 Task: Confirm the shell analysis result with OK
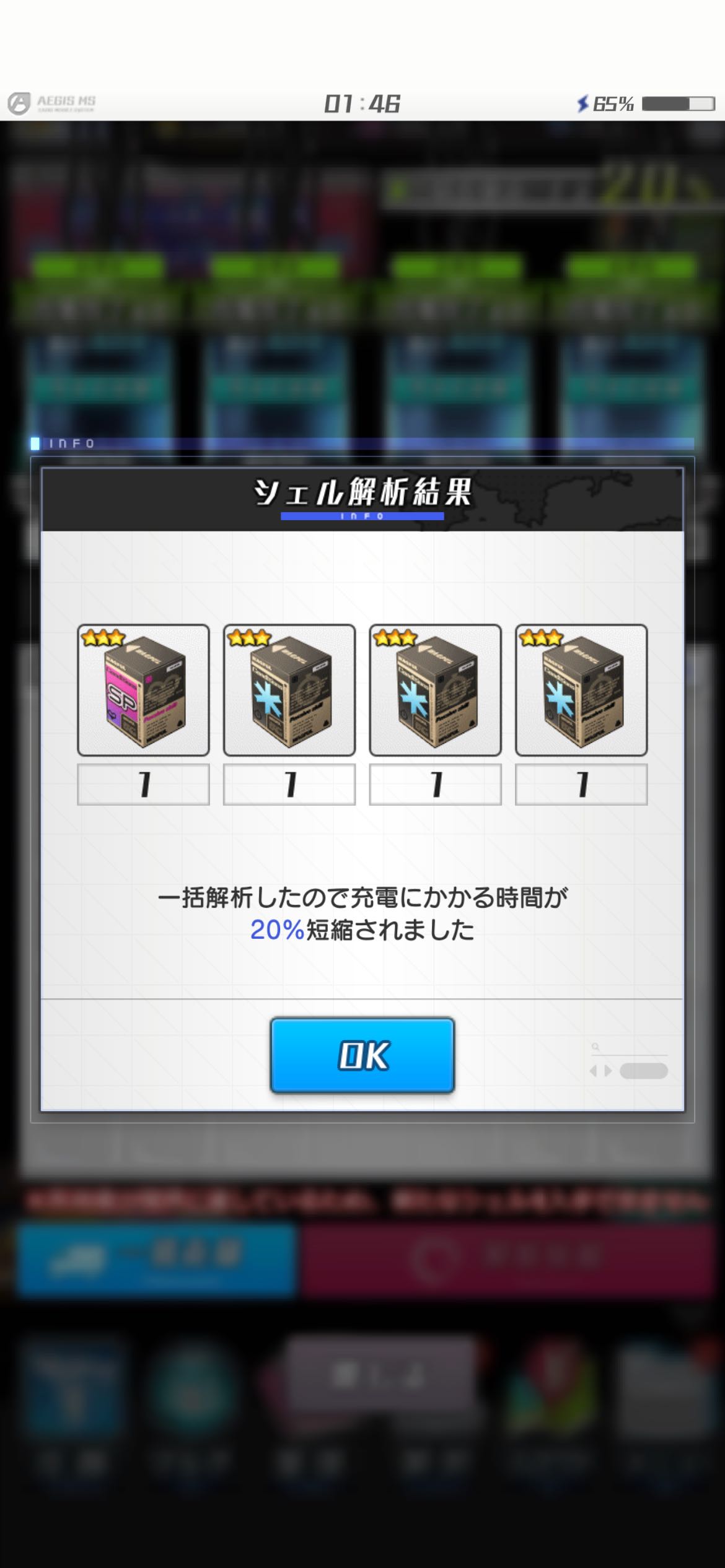(362, 1055)
